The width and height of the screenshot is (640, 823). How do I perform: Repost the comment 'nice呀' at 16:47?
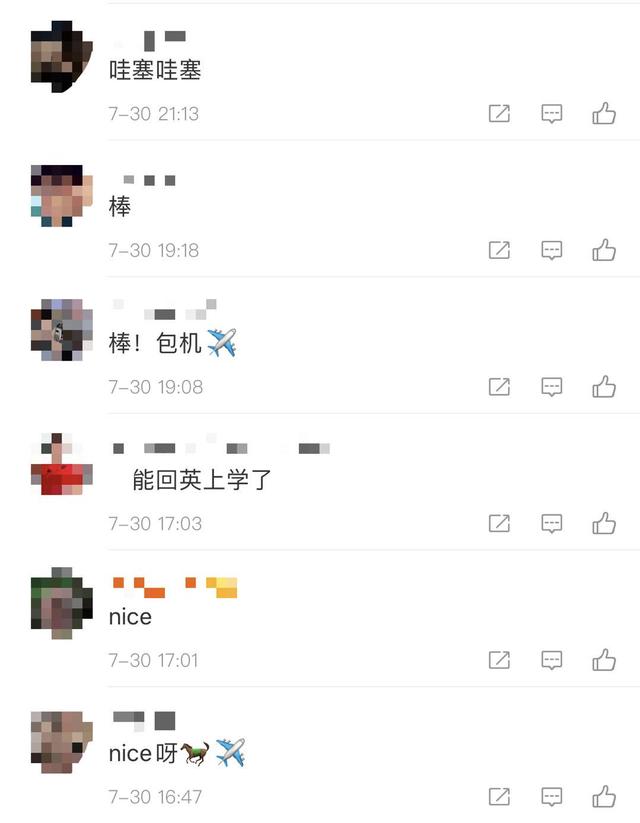499,797
